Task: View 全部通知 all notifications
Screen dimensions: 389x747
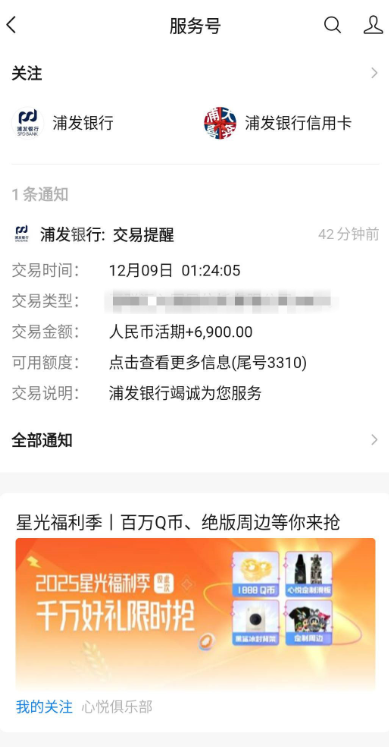Action: (x=195, y=440)
